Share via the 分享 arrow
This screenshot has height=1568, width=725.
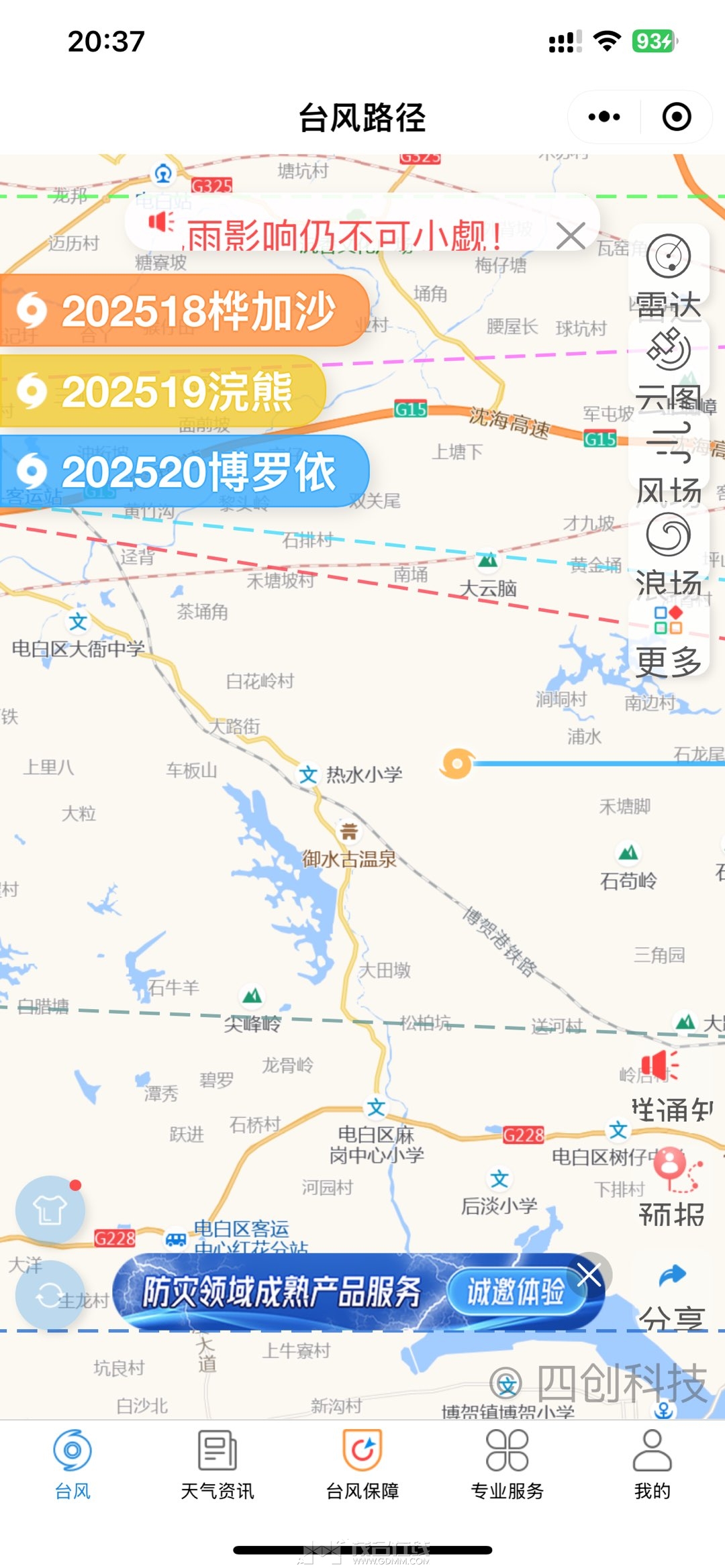(671, 1292)
